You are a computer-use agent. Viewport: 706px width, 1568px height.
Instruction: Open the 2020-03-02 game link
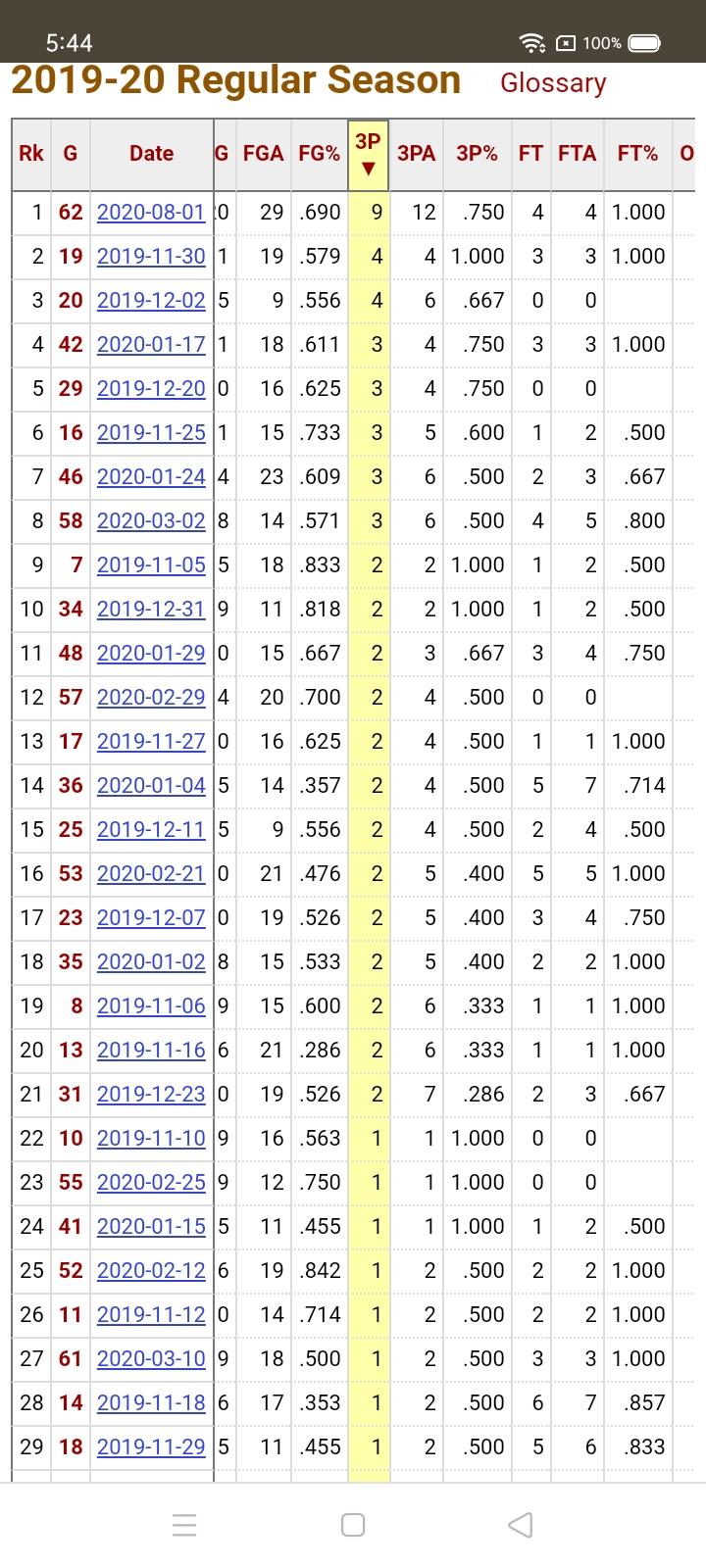[x=151, y=520]
